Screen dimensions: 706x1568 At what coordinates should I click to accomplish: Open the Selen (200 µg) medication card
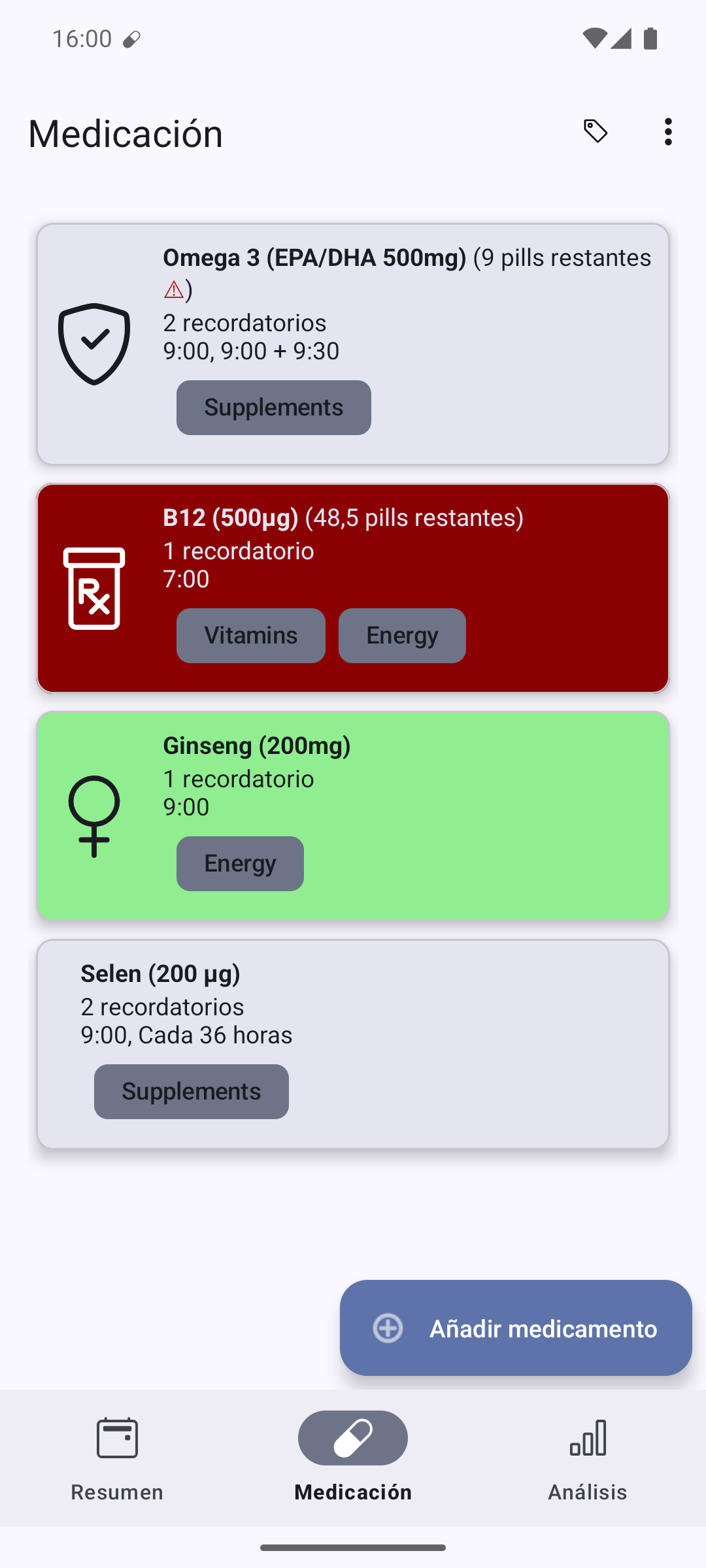coord(353,1044)
